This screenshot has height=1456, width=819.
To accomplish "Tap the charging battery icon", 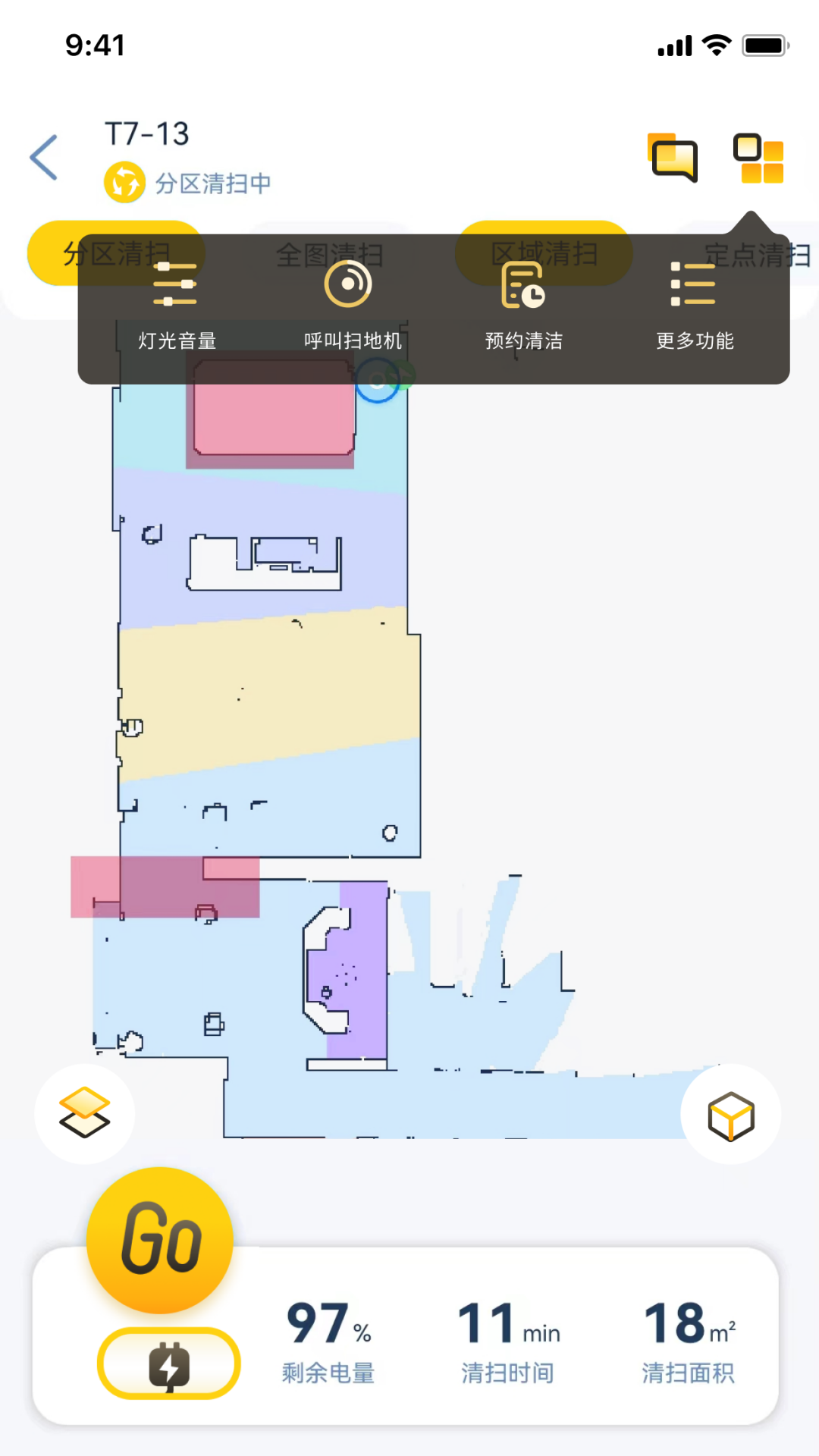I will click(168, 1363).
